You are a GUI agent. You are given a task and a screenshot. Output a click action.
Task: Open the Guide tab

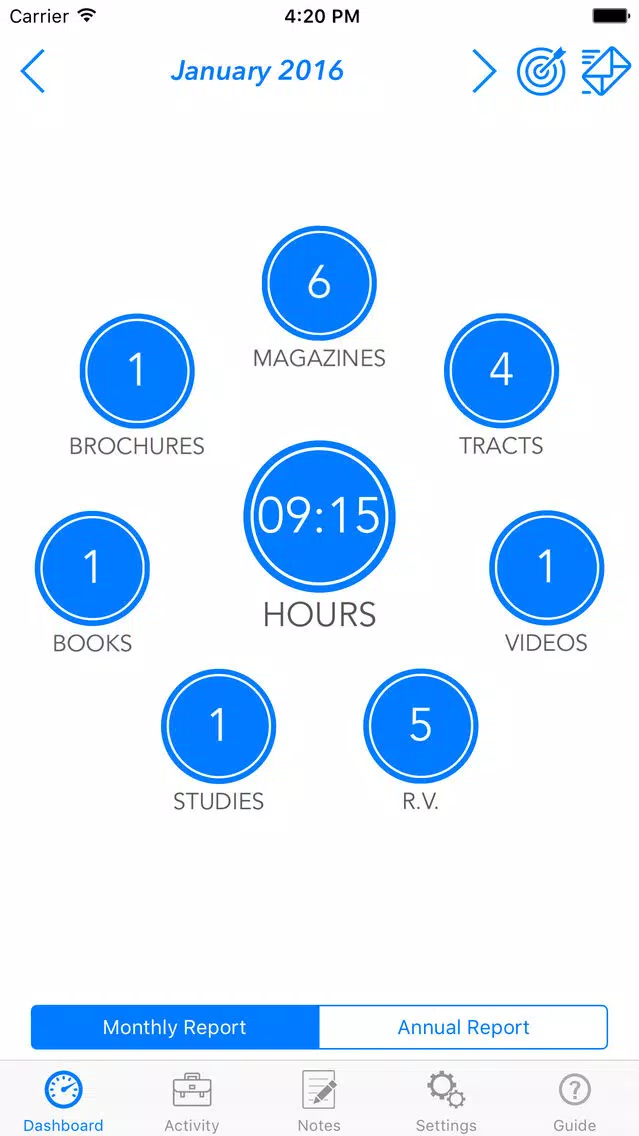point(575,1101)
